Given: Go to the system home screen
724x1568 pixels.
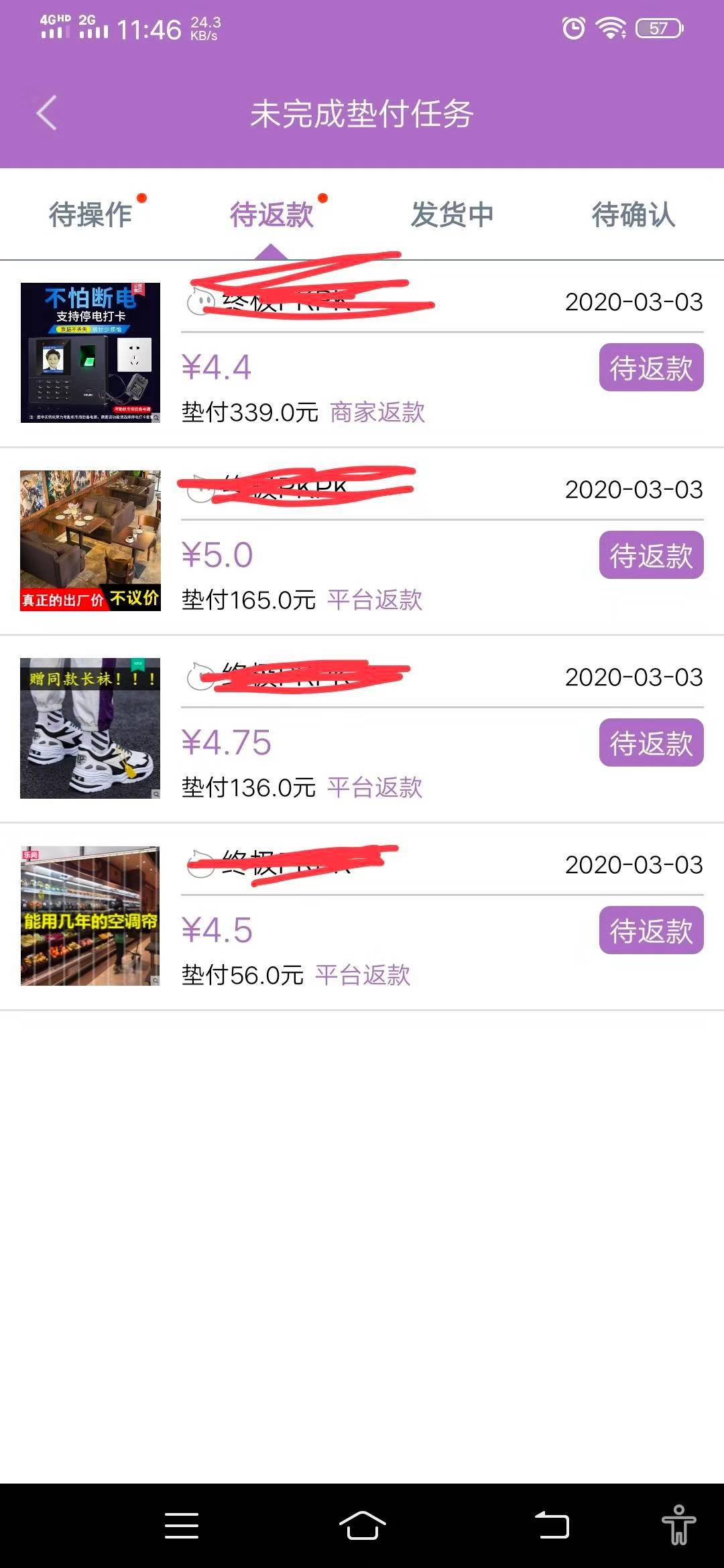Looking at the screenshot, I should click(x=362, y=1525).
